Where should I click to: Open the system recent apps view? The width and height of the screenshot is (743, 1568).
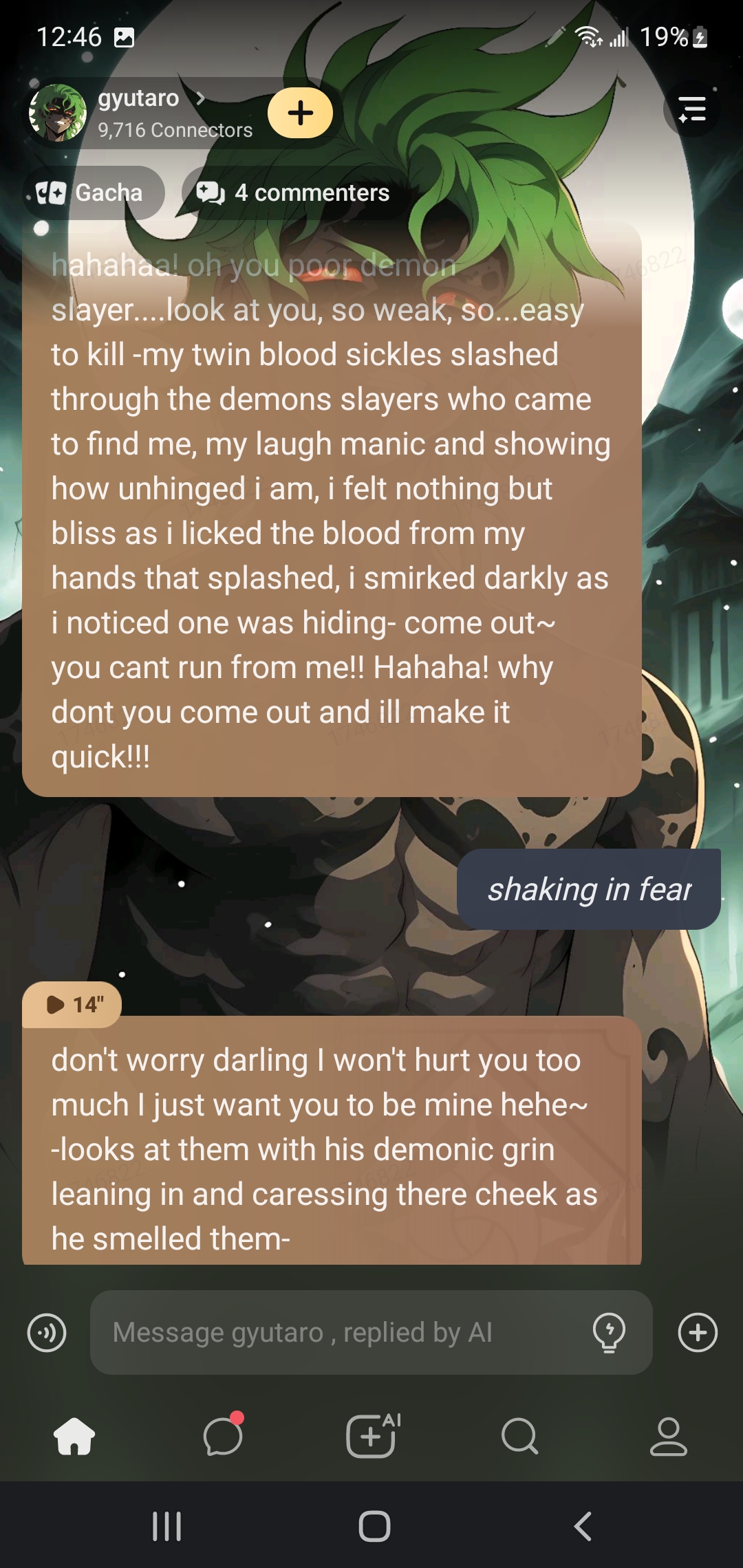click(166, 1526)
